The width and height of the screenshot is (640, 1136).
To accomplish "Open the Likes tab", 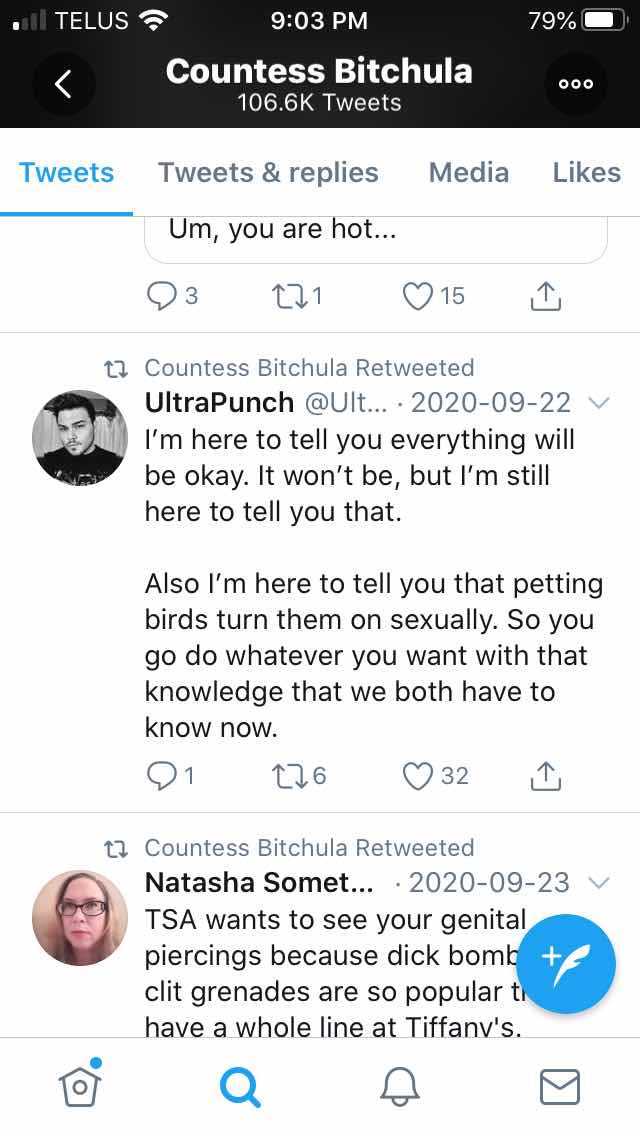I will pos(586,172).
